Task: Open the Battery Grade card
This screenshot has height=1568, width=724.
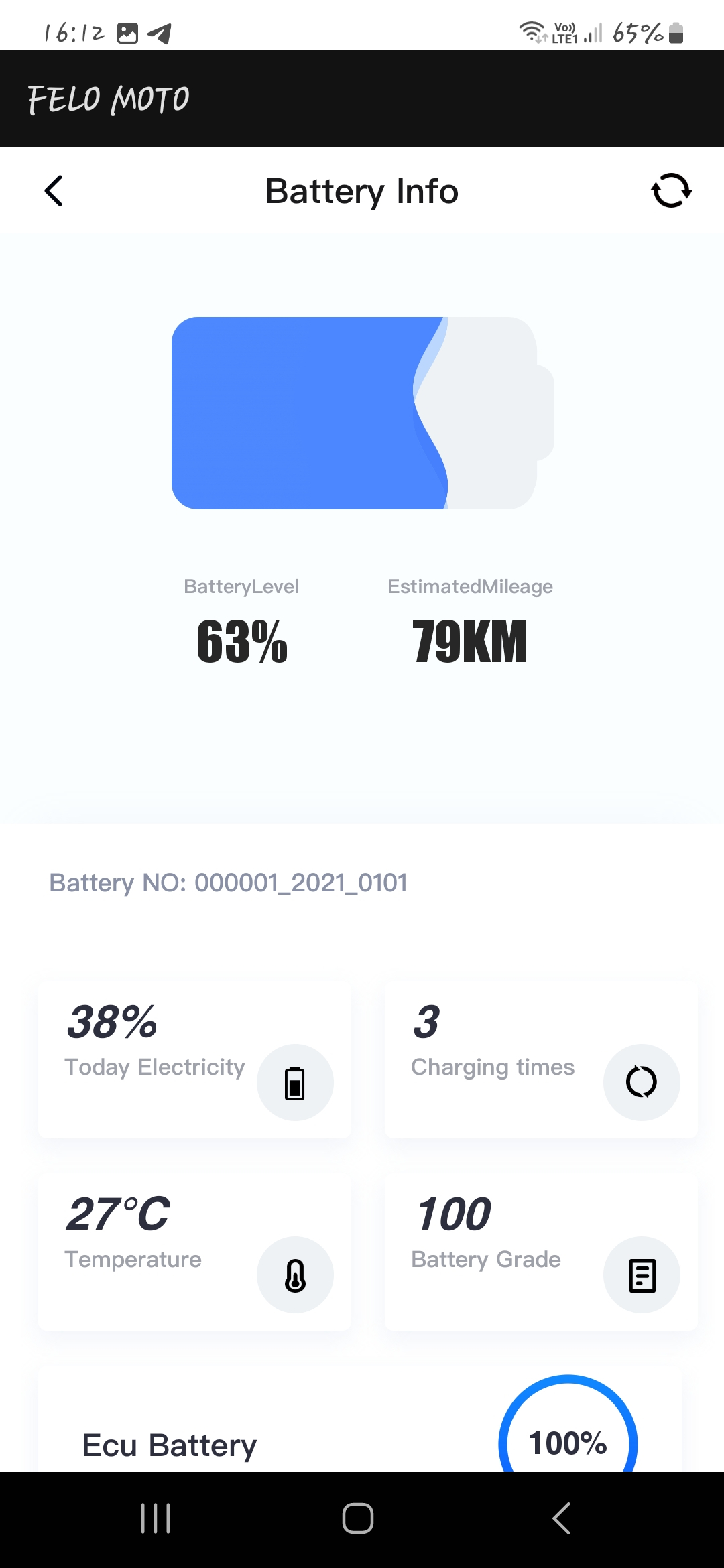Action: tap(541, 1252)
